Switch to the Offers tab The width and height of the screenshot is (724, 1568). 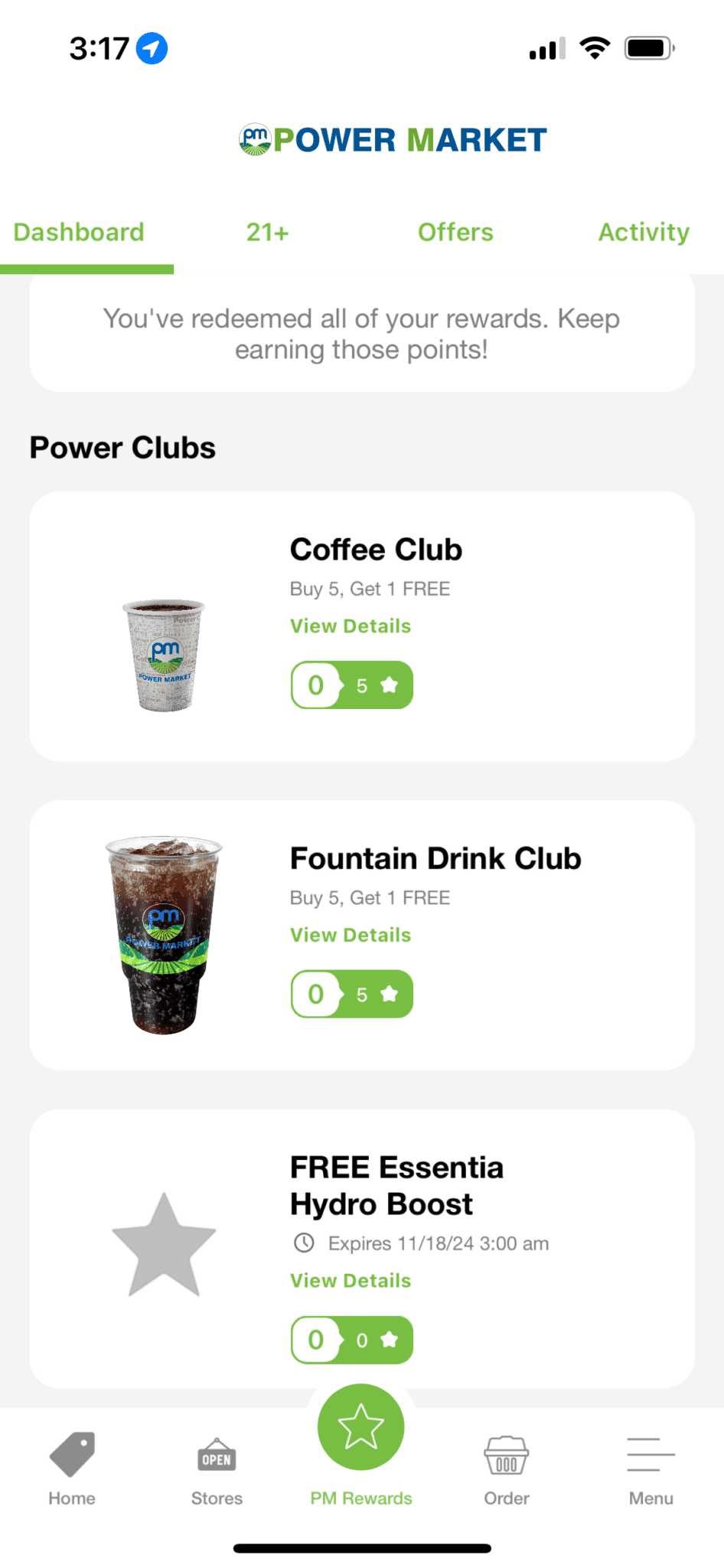tap(455, 232)
